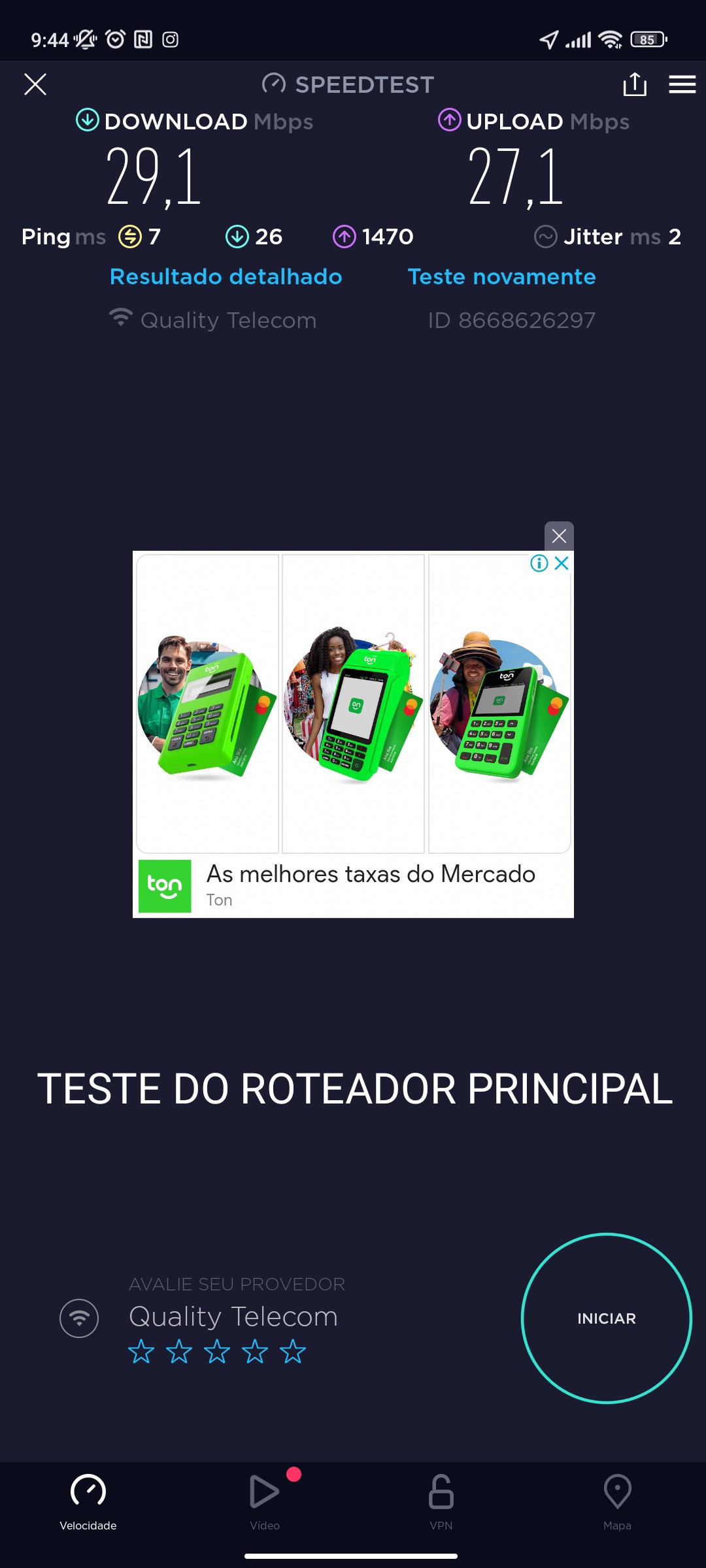Image resolution: width=706 pixels, height=1568 pixels.
Task: Share the speed test result
Action: (634, 84)
